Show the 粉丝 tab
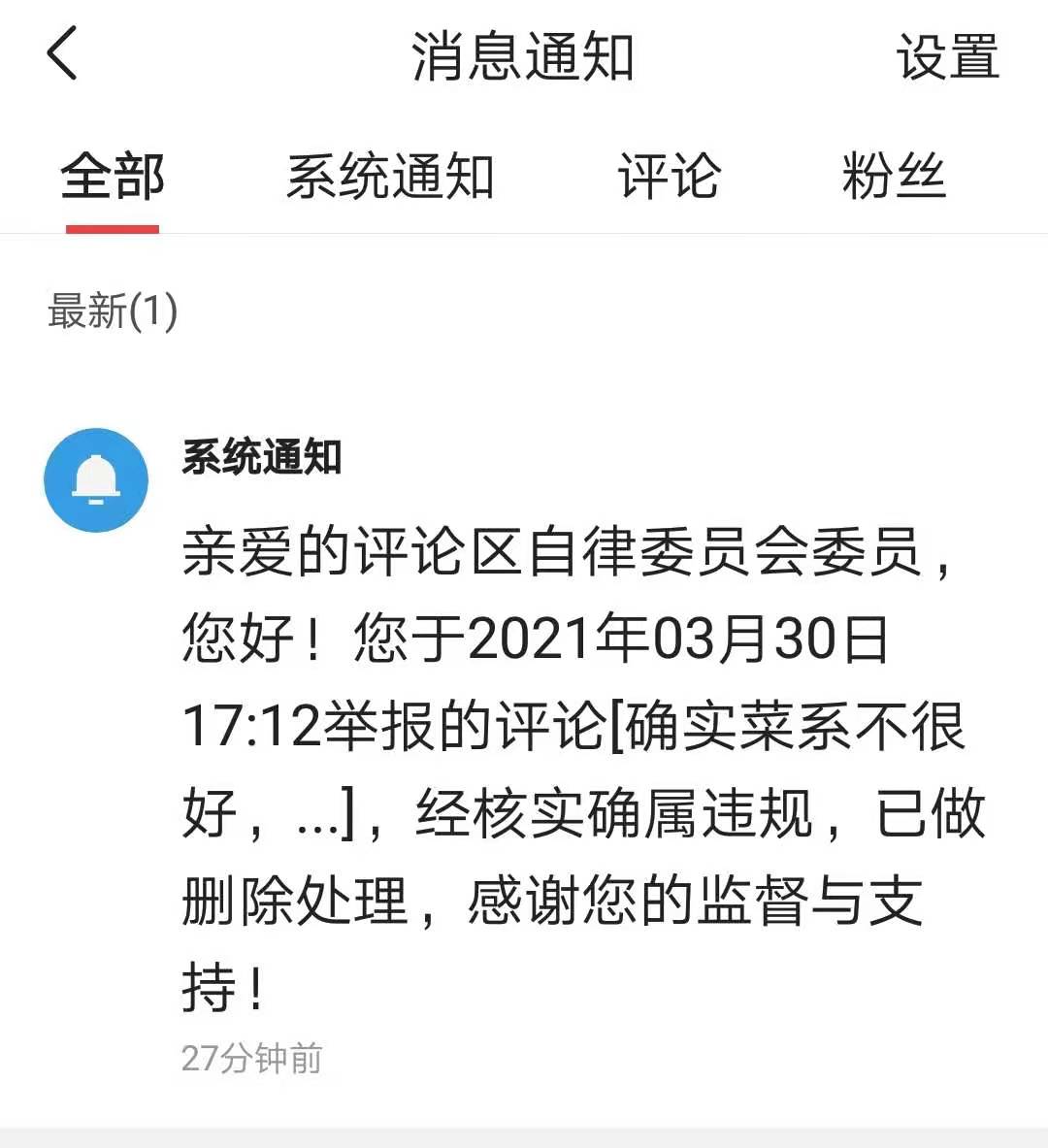 pos(893,178)
